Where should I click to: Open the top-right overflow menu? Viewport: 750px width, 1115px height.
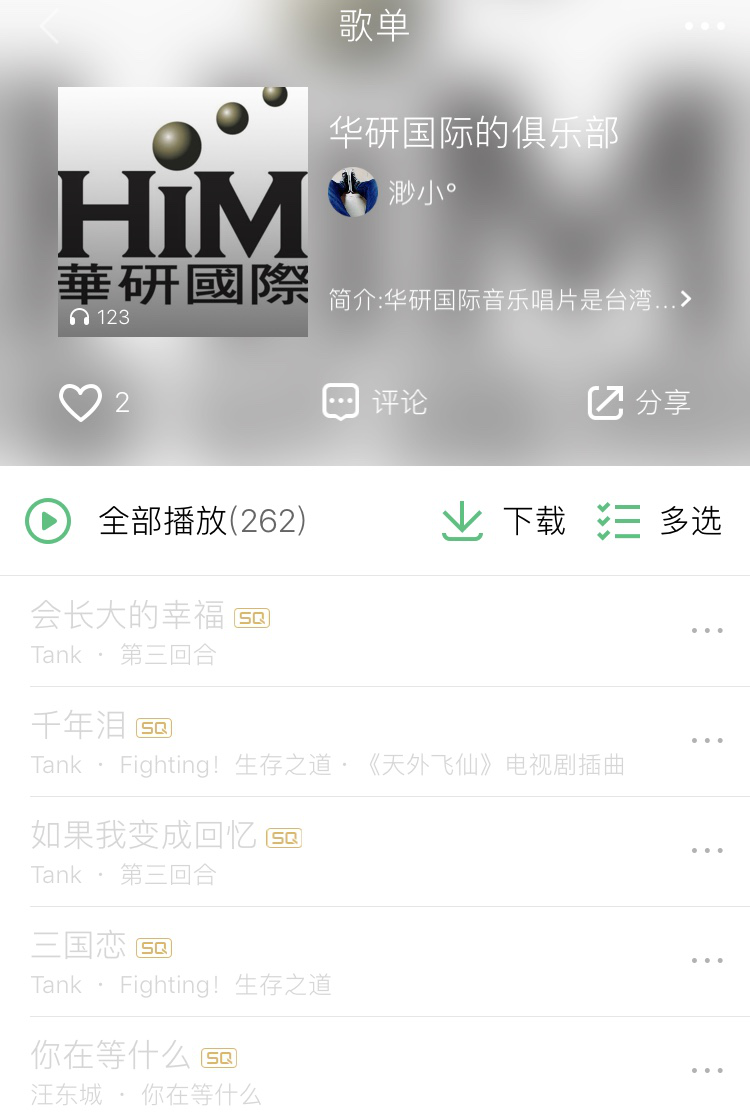(705, 27)
